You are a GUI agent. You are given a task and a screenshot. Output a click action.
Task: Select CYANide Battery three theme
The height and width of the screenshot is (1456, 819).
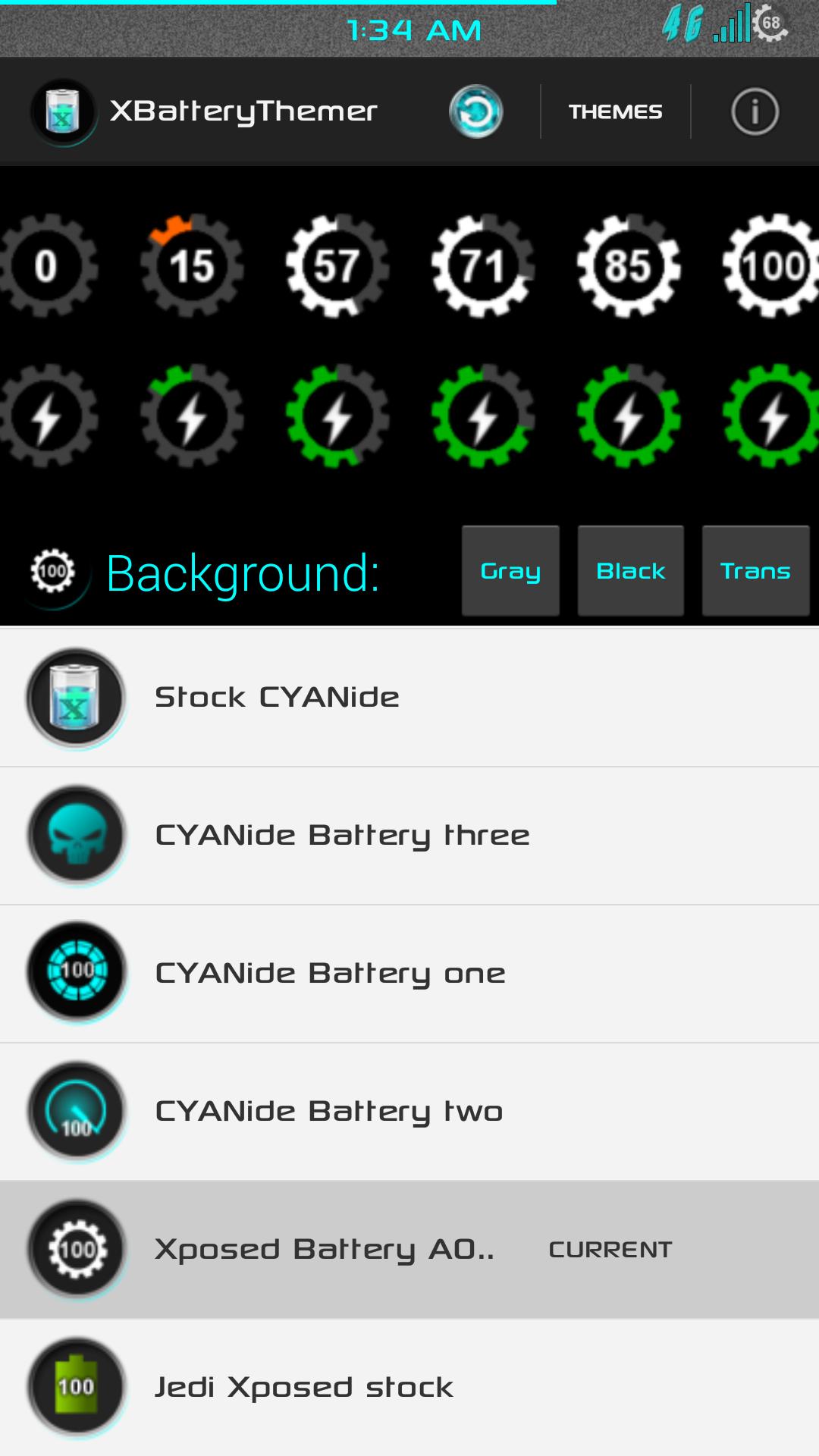click(409, 835)
